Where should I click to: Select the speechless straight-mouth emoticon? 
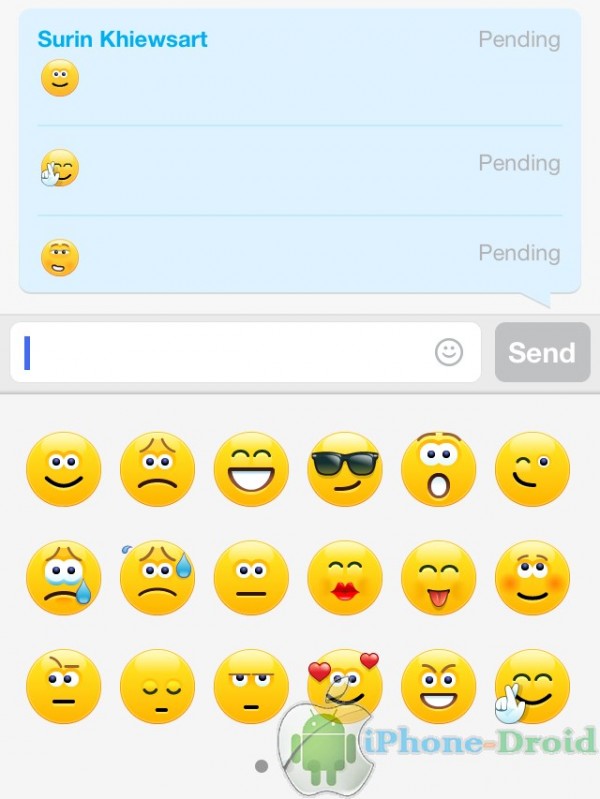tap(251, 578)
